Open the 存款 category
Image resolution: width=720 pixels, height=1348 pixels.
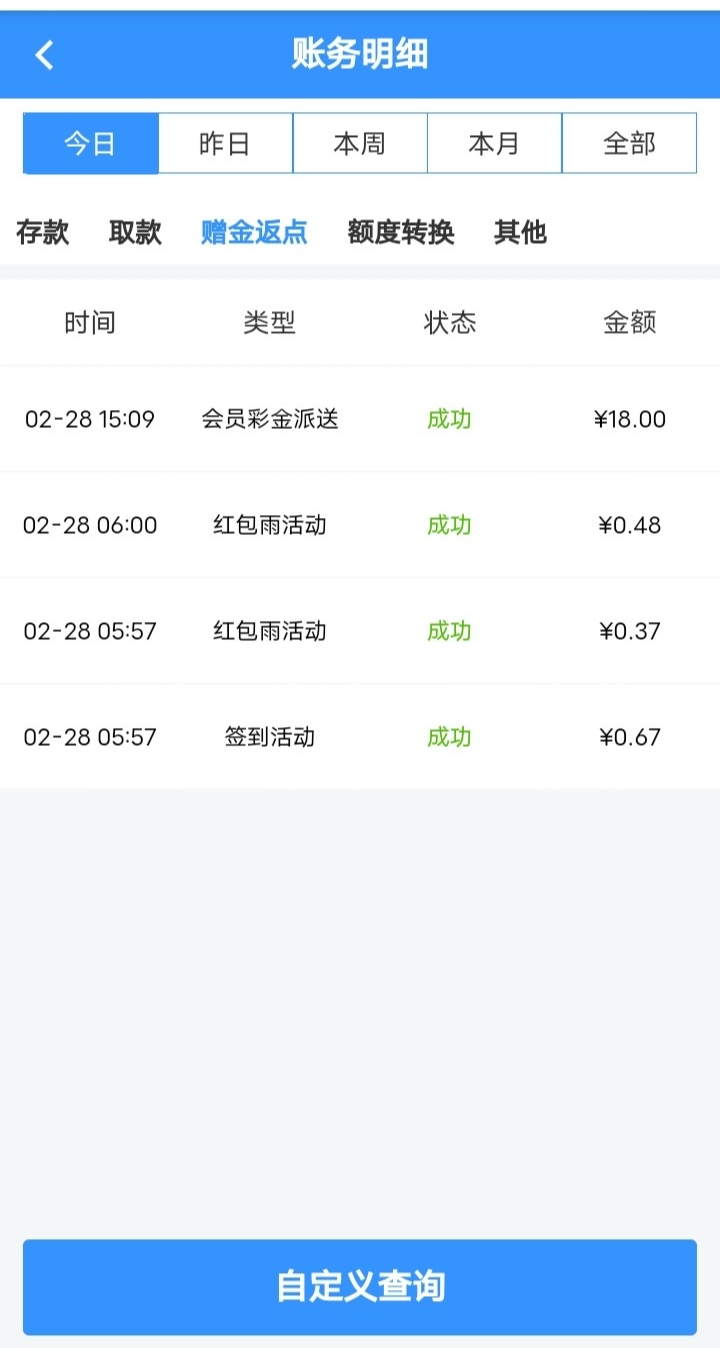point(43,232)
